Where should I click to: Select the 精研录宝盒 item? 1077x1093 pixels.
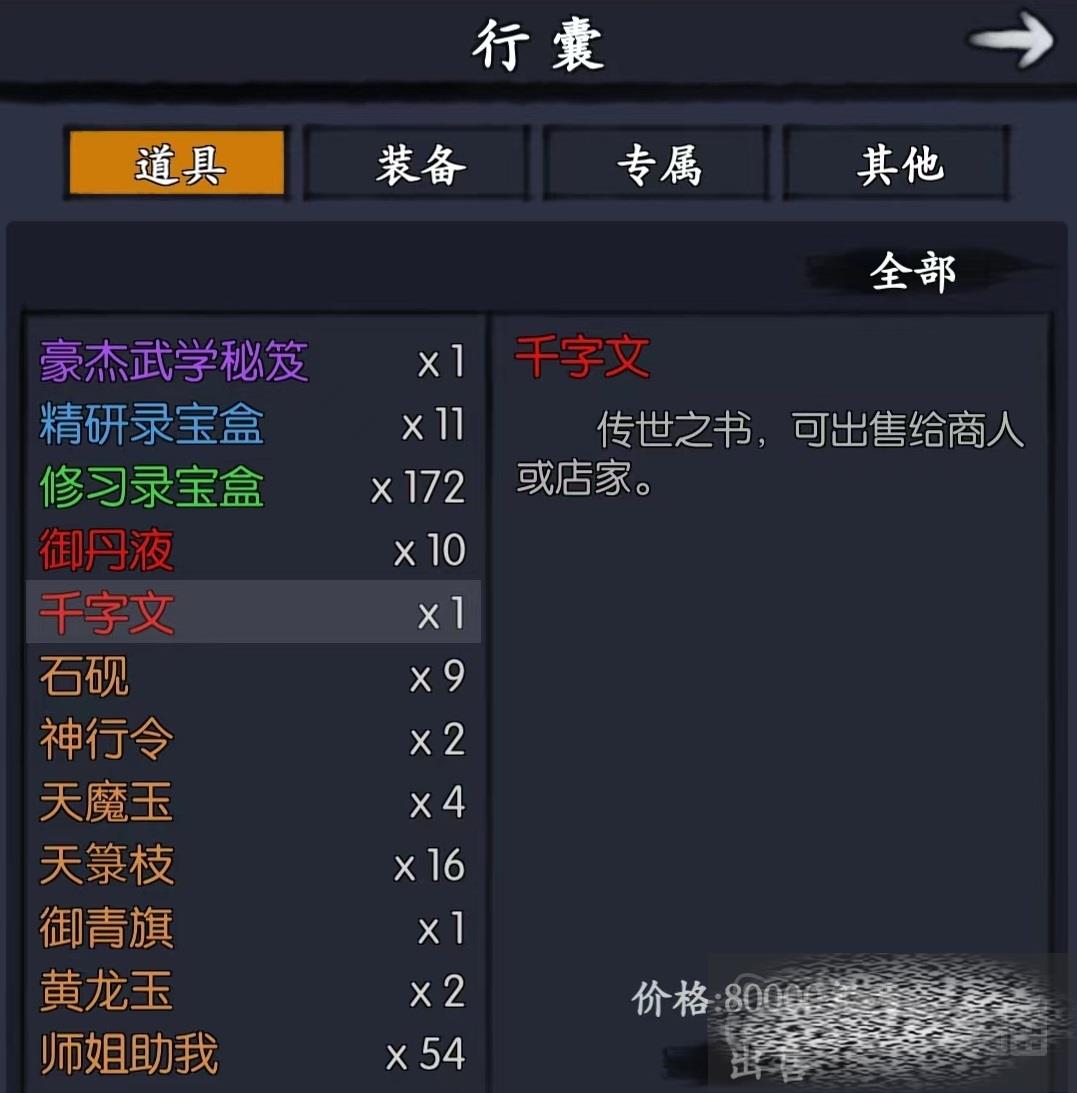[252, 425]
